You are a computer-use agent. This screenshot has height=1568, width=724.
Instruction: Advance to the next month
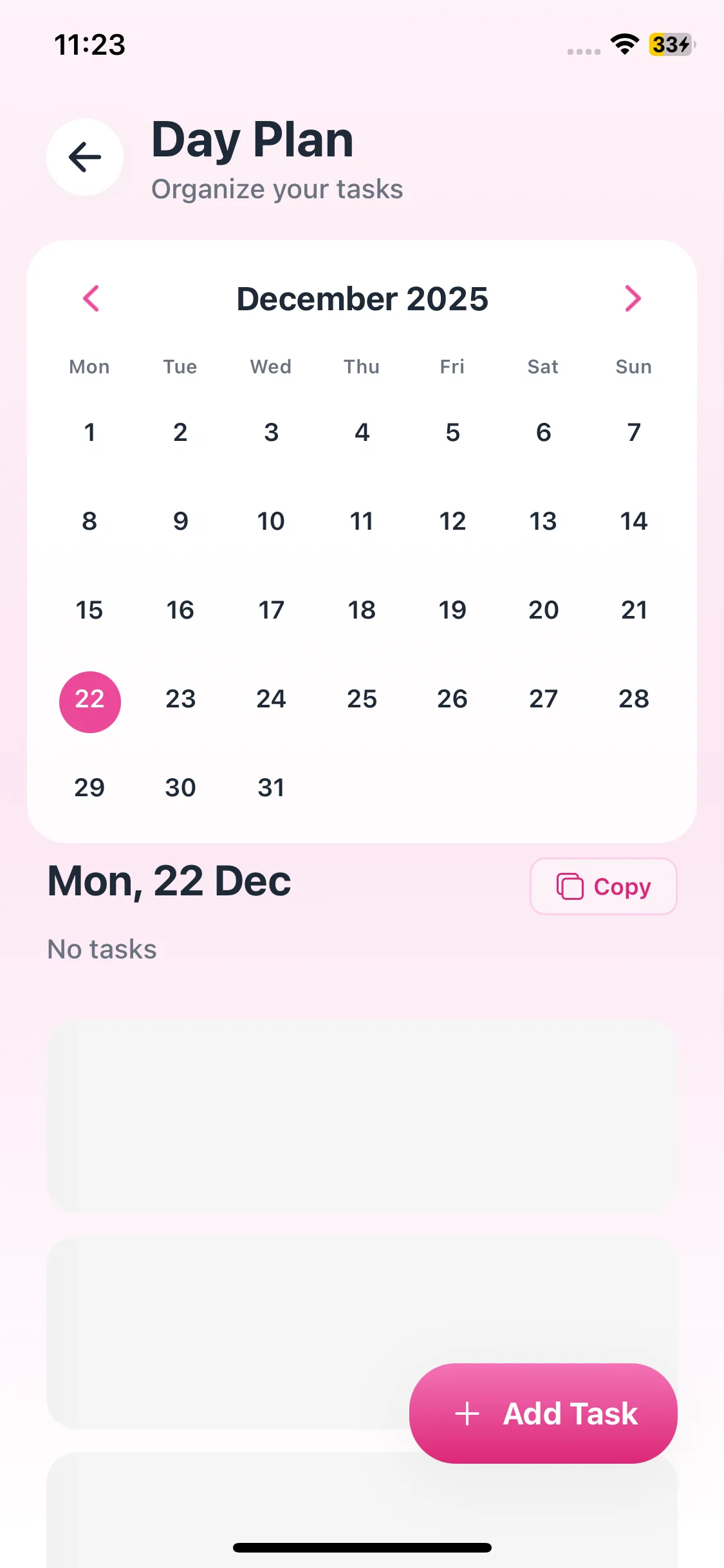tap(633, 299)
